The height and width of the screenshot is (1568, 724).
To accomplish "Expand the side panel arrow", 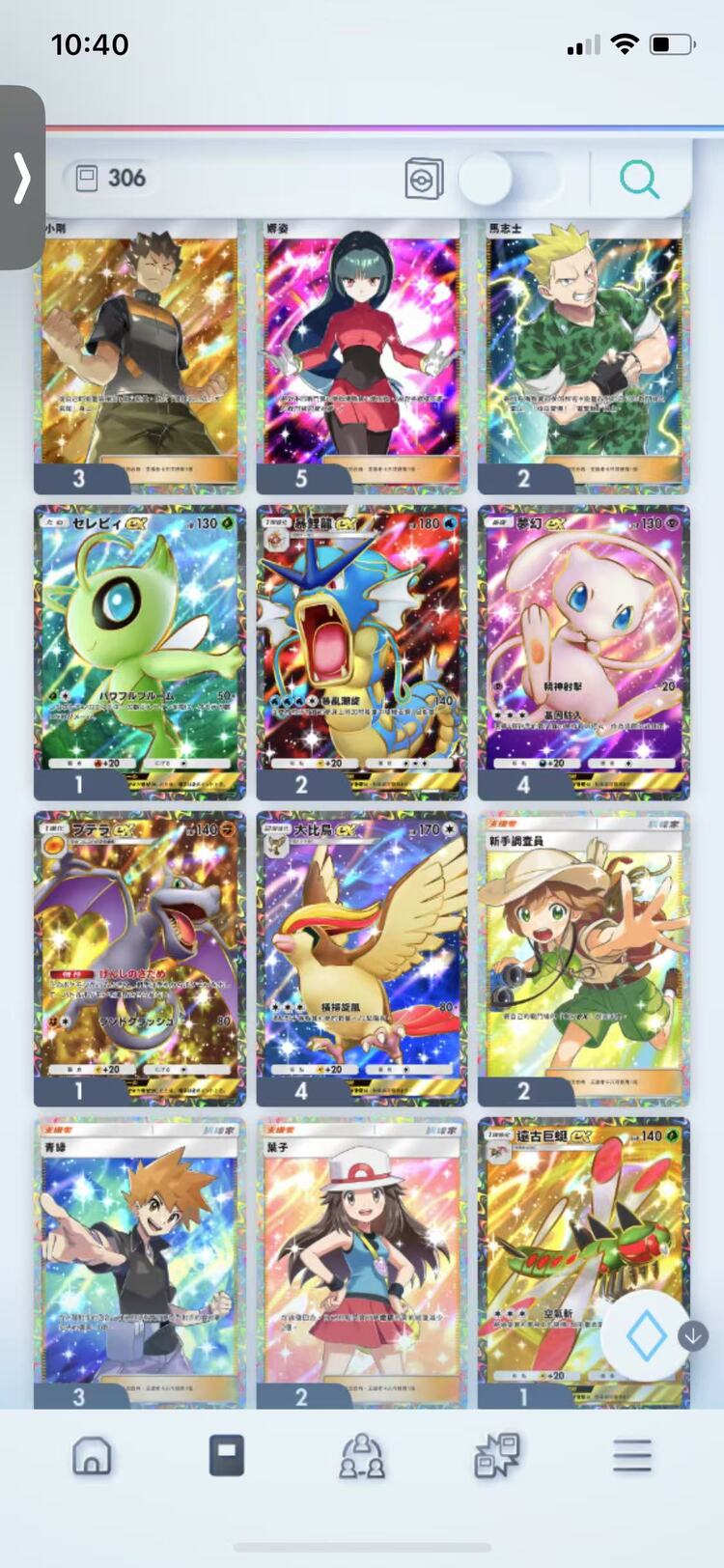I will click(21, 179).
